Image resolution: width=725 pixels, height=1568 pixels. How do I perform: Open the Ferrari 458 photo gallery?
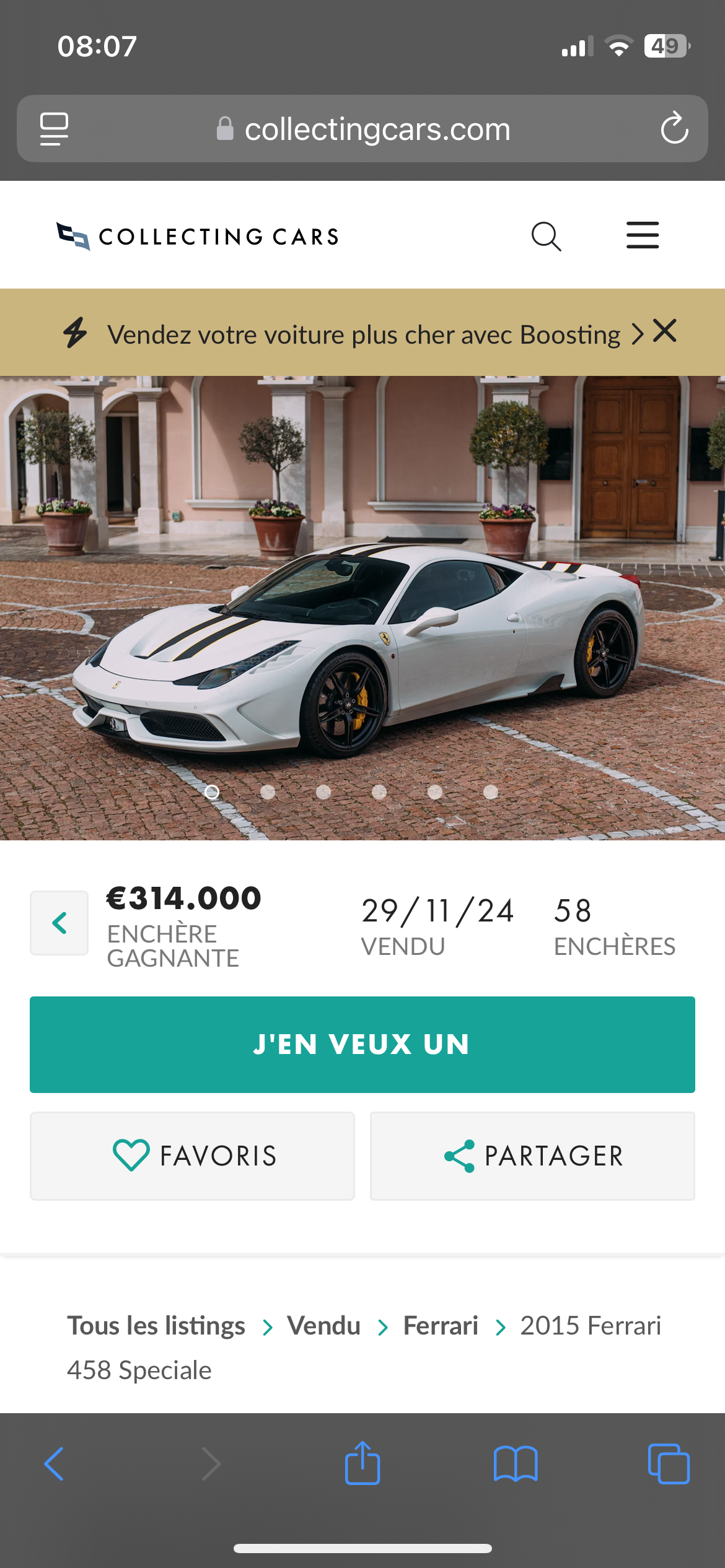(362, 608)
